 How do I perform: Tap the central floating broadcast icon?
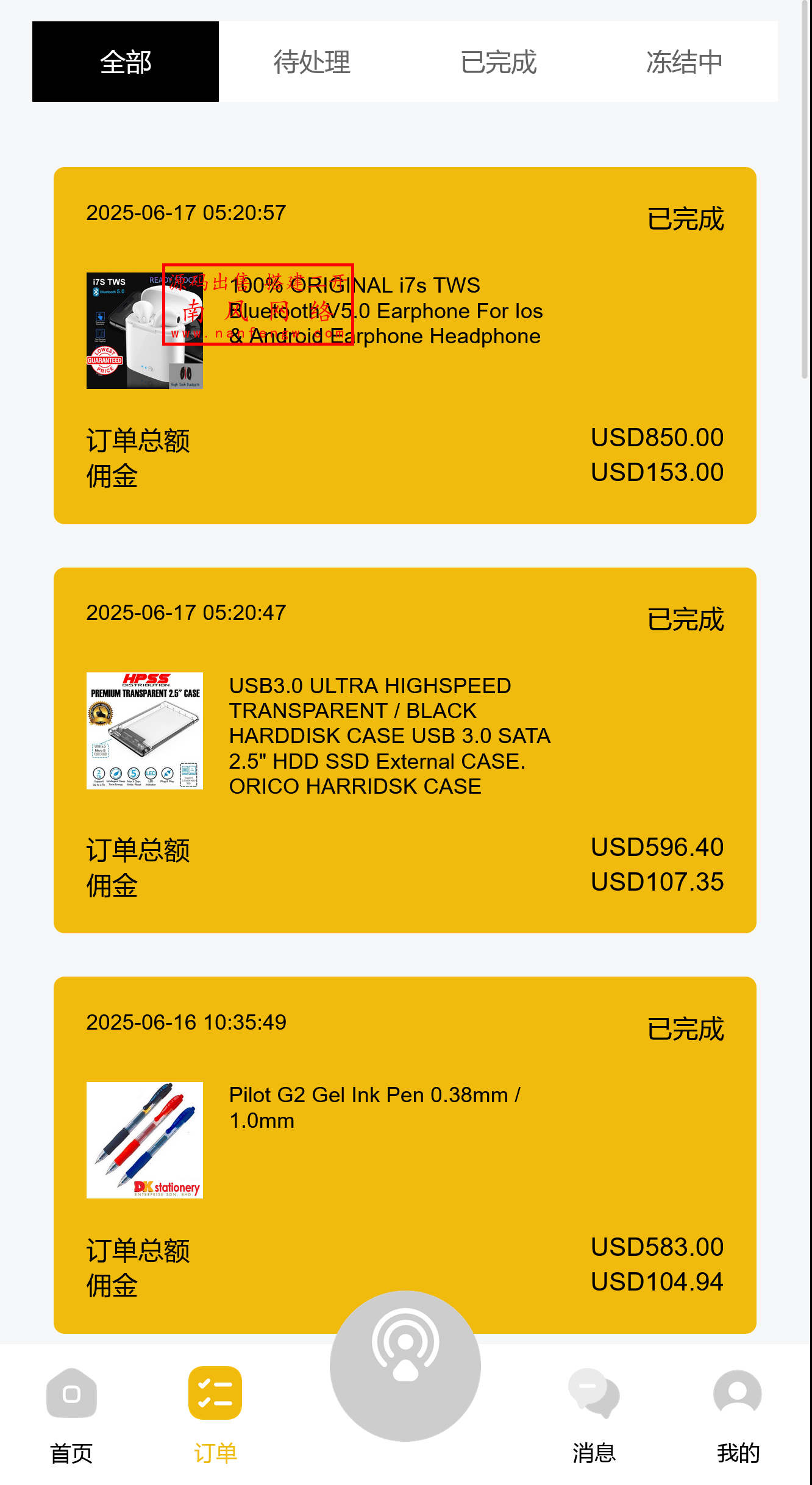(404, 1366)
